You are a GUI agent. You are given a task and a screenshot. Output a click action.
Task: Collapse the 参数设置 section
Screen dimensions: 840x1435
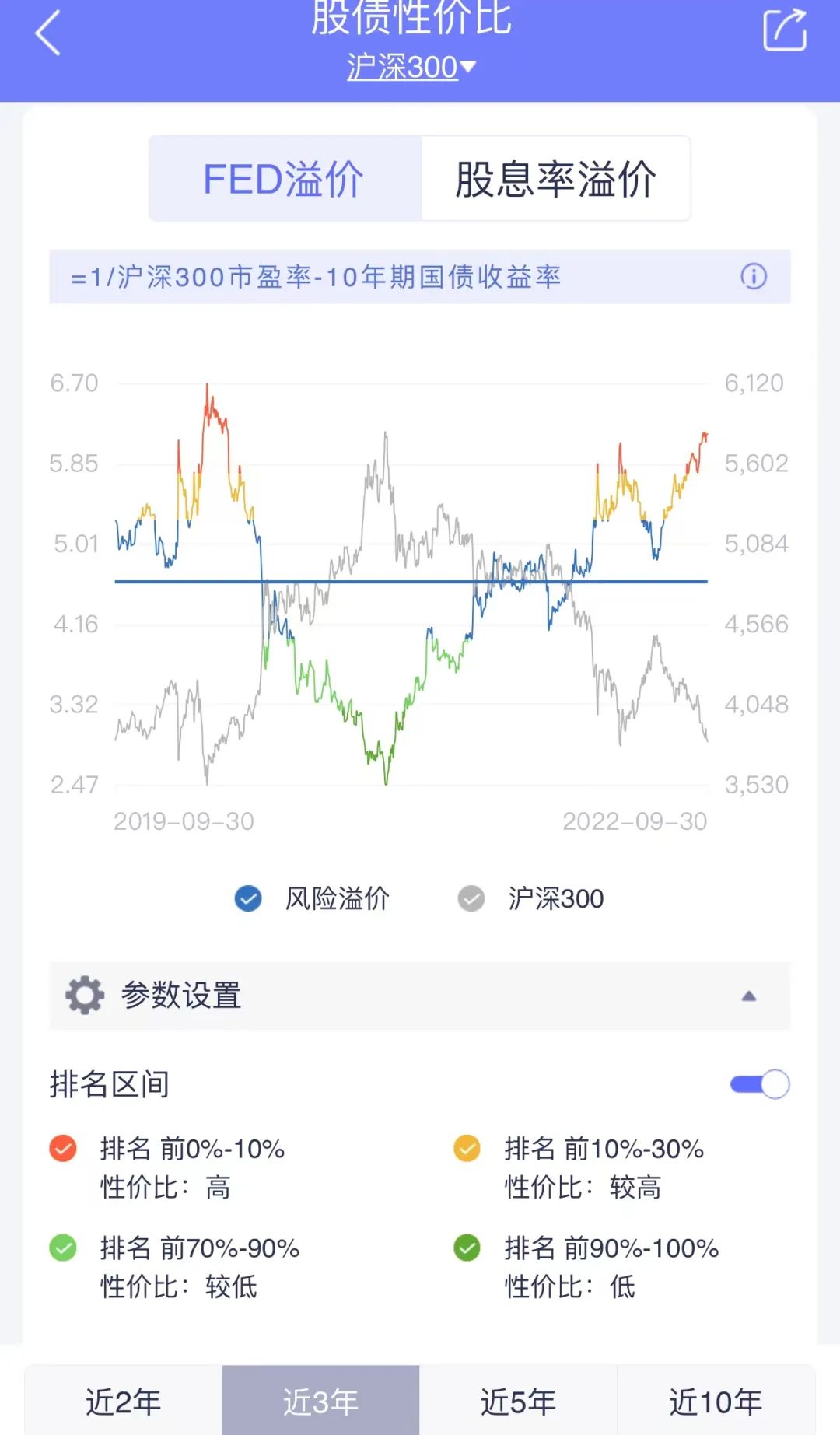tap(420, 996)
